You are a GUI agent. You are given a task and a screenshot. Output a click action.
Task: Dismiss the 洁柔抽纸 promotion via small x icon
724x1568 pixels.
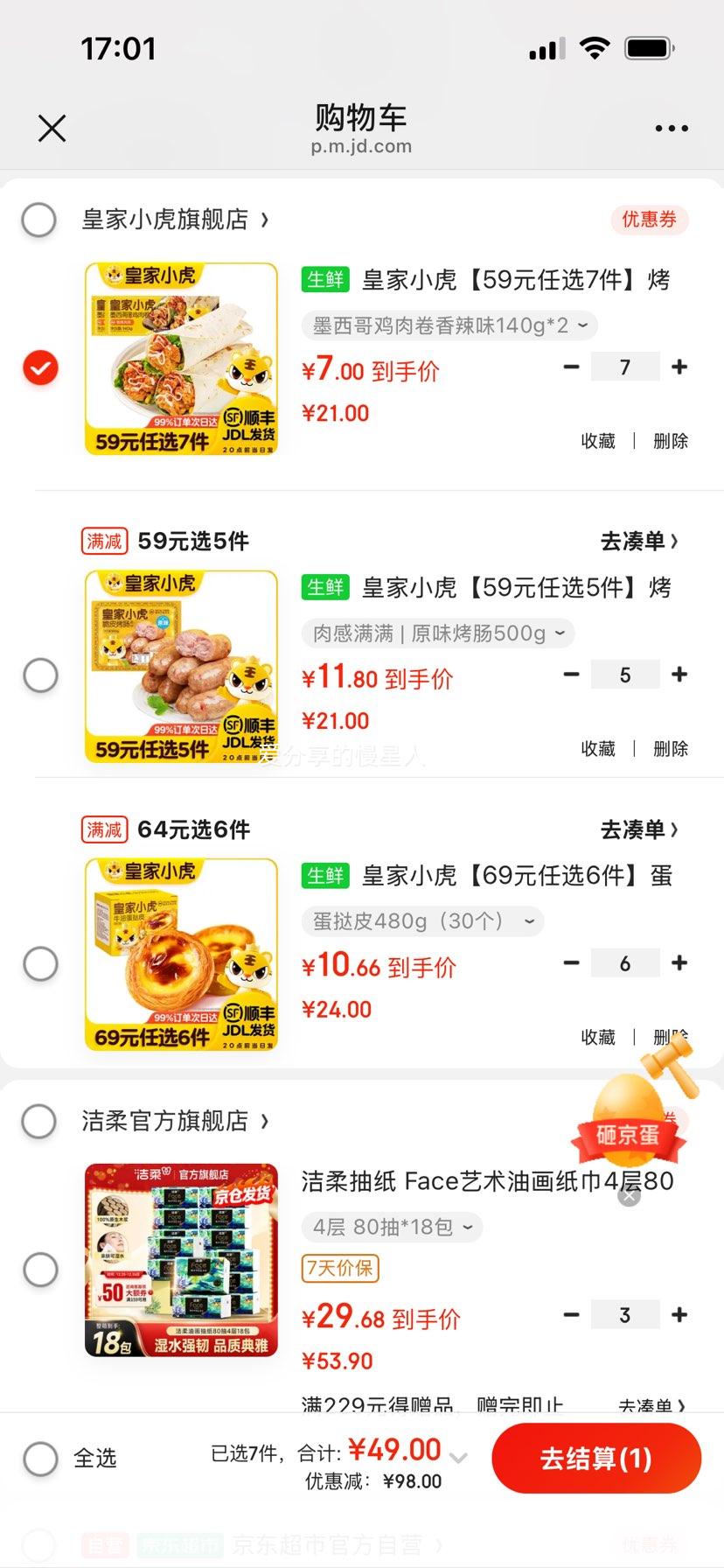pyautogui.click(x=628, y=1196)
